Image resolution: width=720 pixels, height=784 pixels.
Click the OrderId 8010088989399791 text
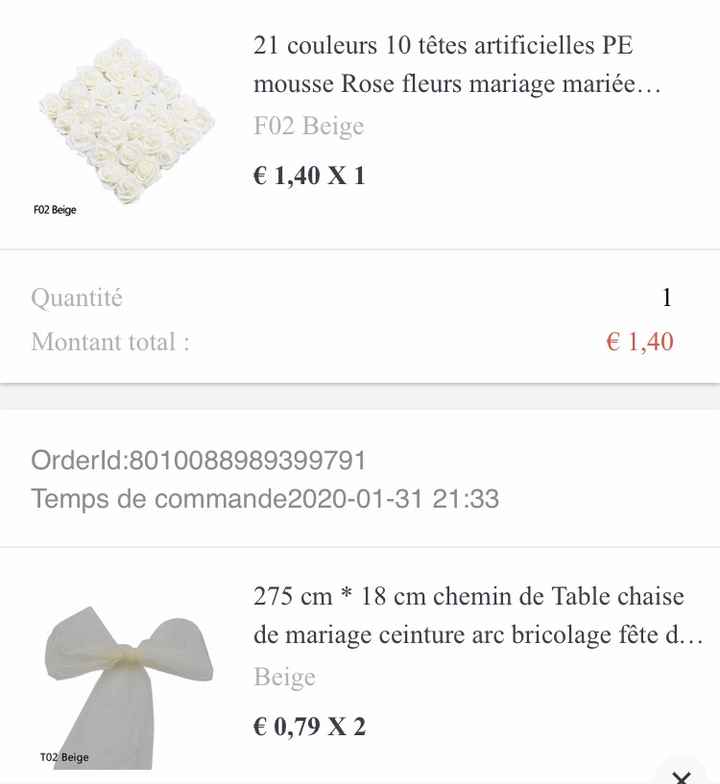[x=200, y=462]
